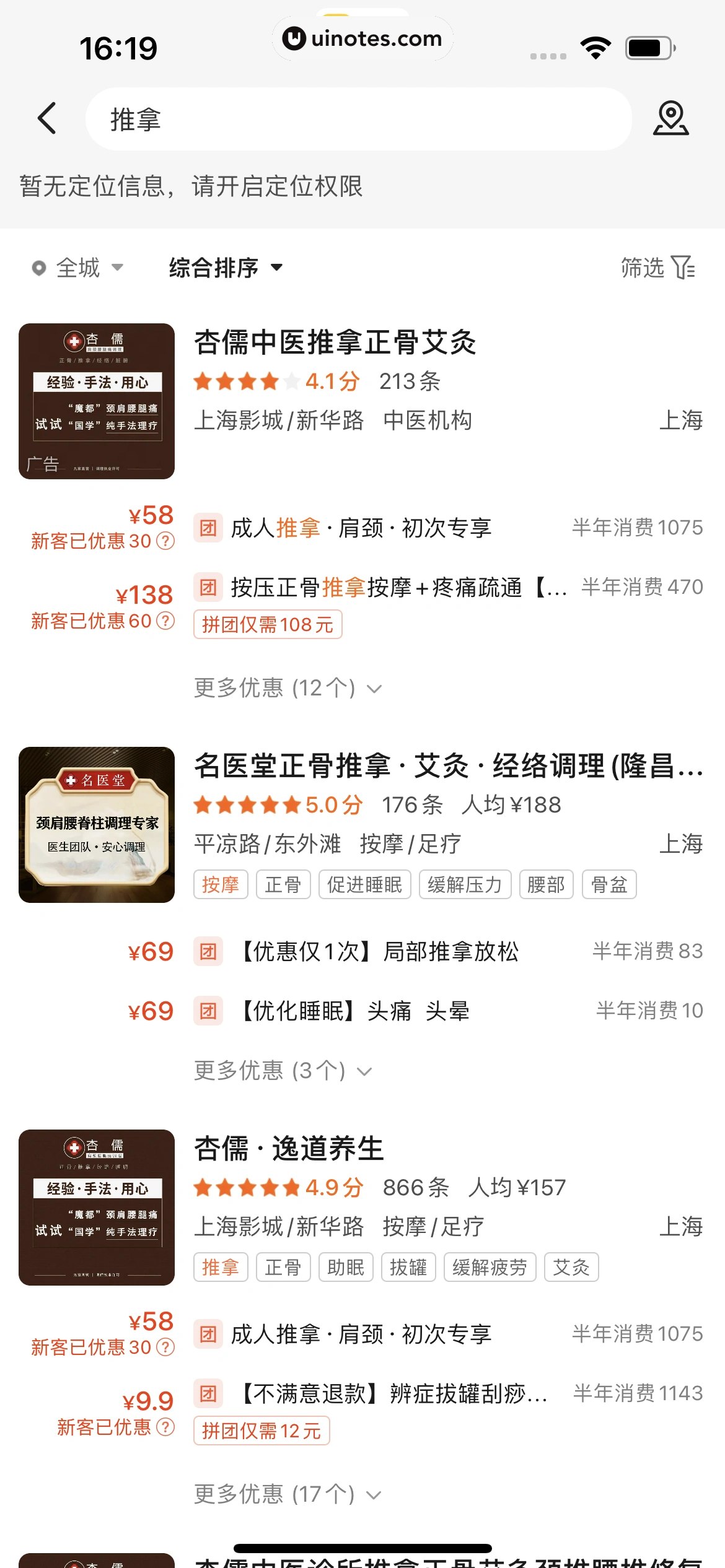Select the ¥69 【优化睡眠】头痛 头晕 deal

click(x=354, y=1011)
